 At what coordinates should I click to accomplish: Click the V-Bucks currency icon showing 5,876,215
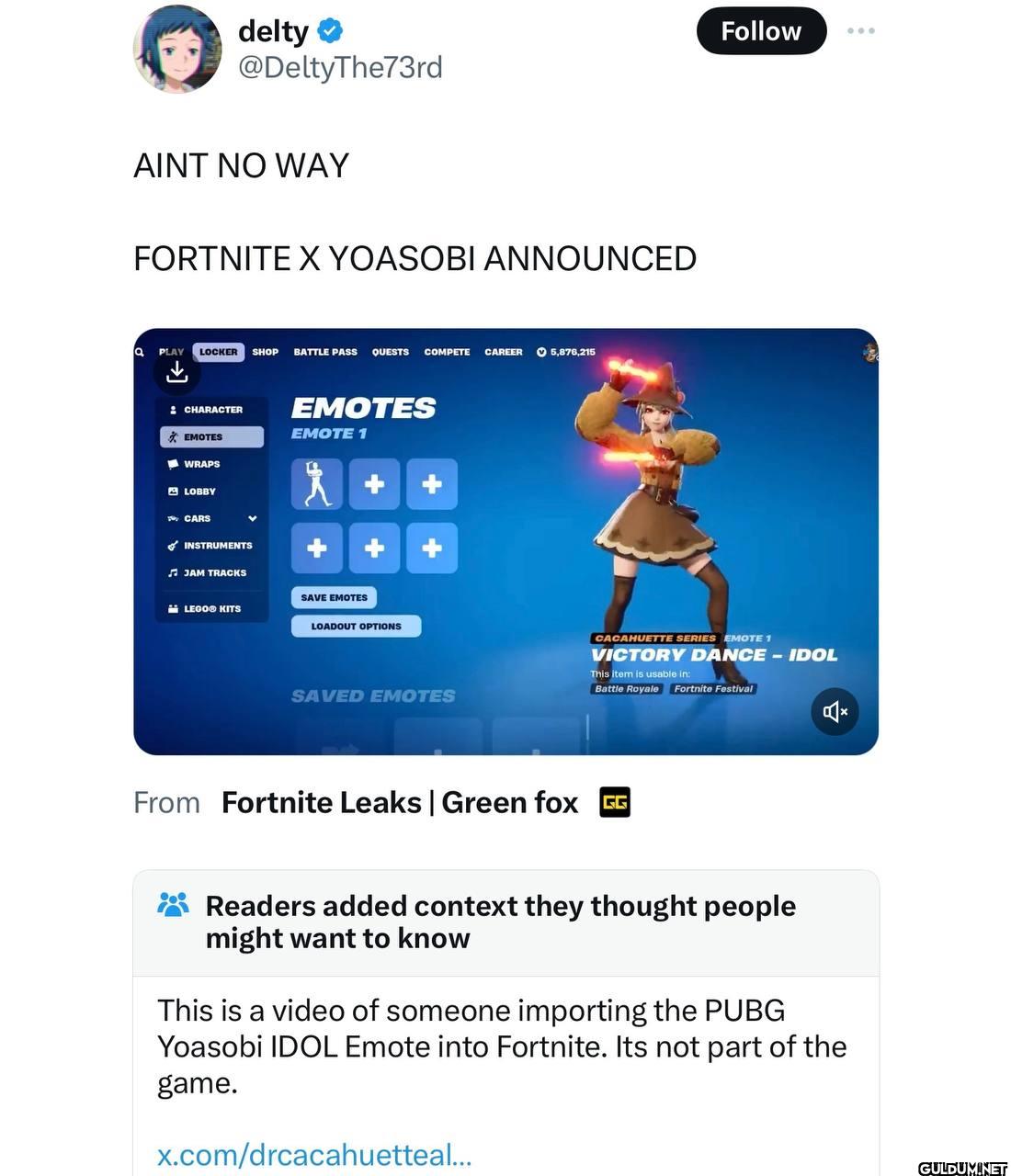click(542, 351)
